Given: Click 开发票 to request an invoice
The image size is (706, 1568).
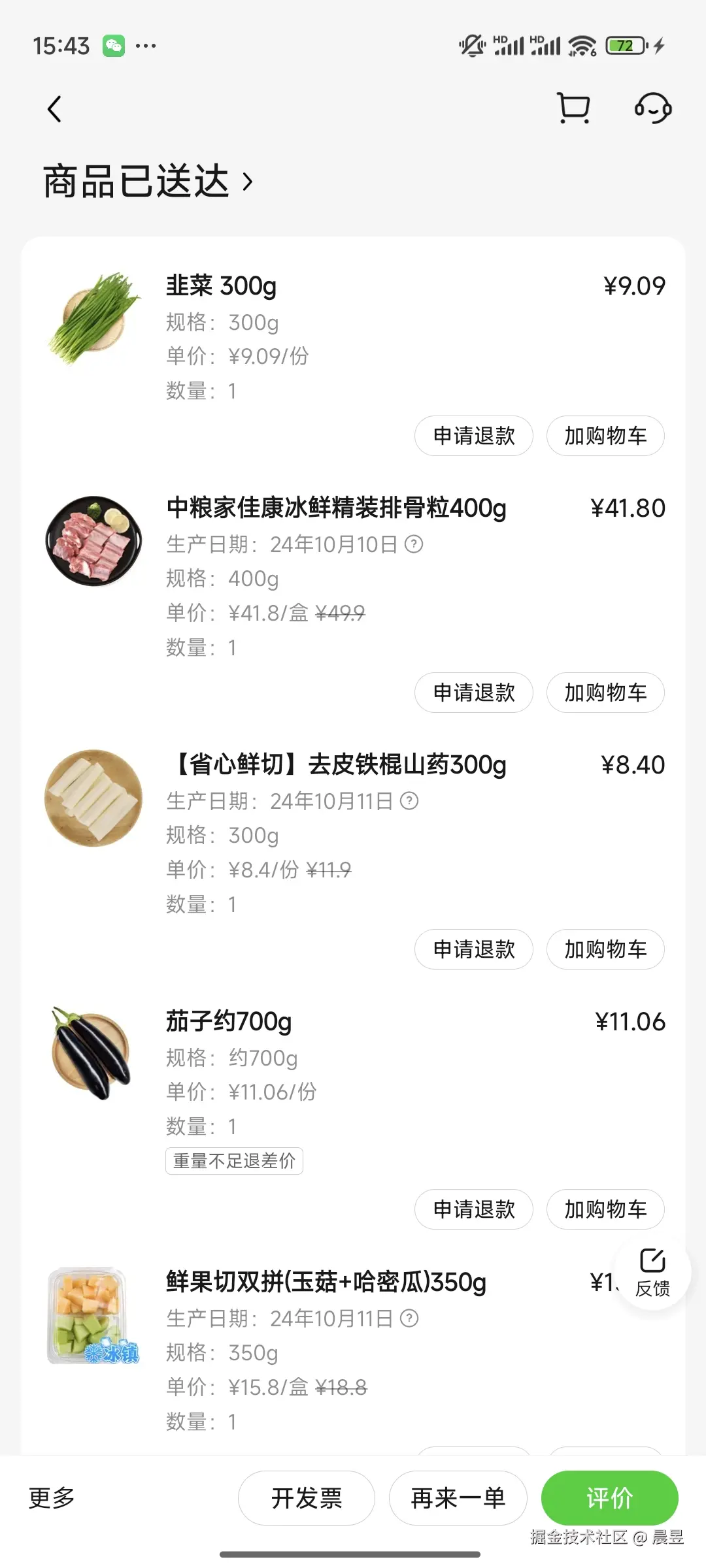Looking at the screenshot, I should tap(306, 1498).
